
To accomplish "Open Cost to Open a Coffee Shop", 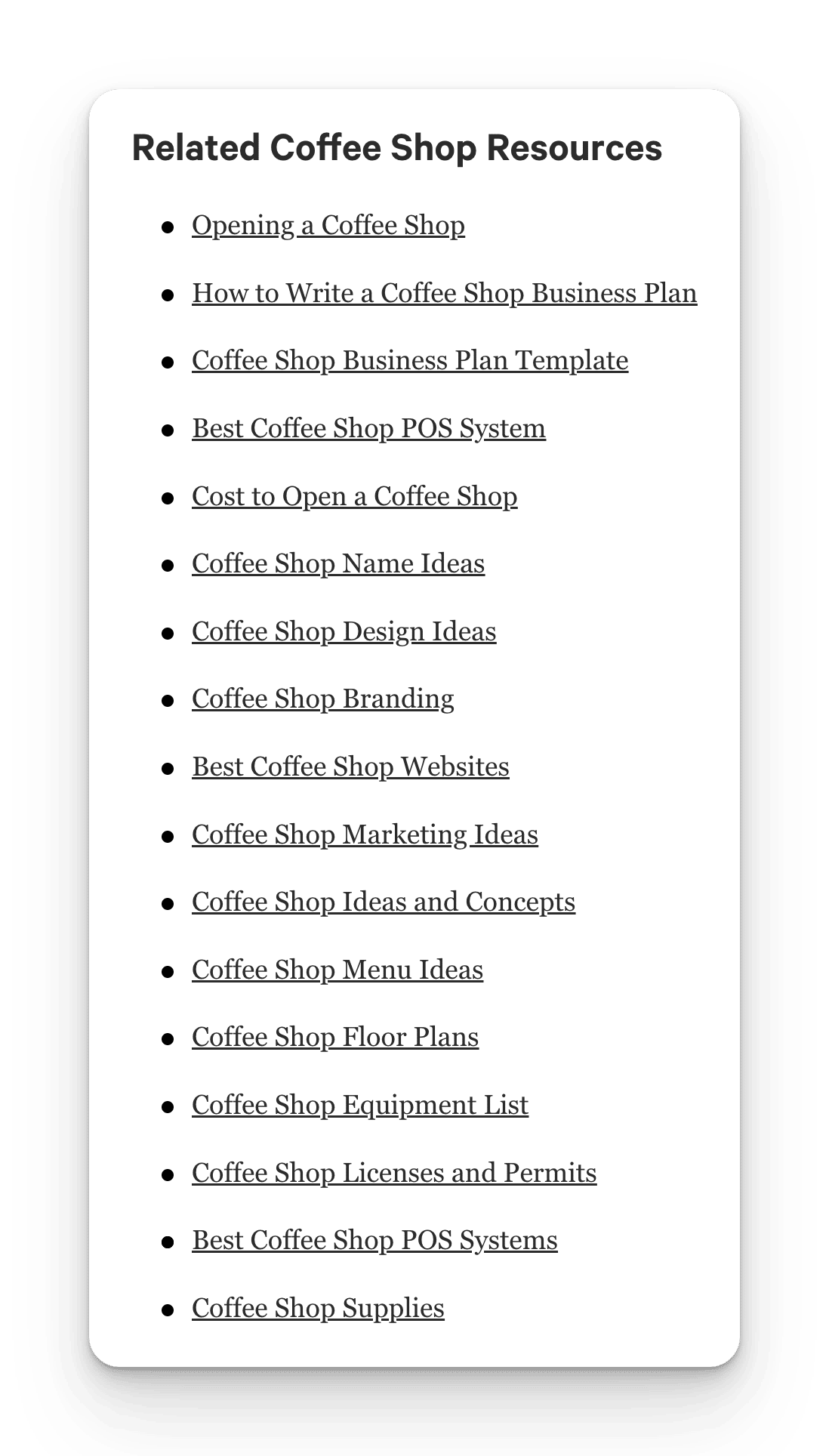I will (355, 496).
